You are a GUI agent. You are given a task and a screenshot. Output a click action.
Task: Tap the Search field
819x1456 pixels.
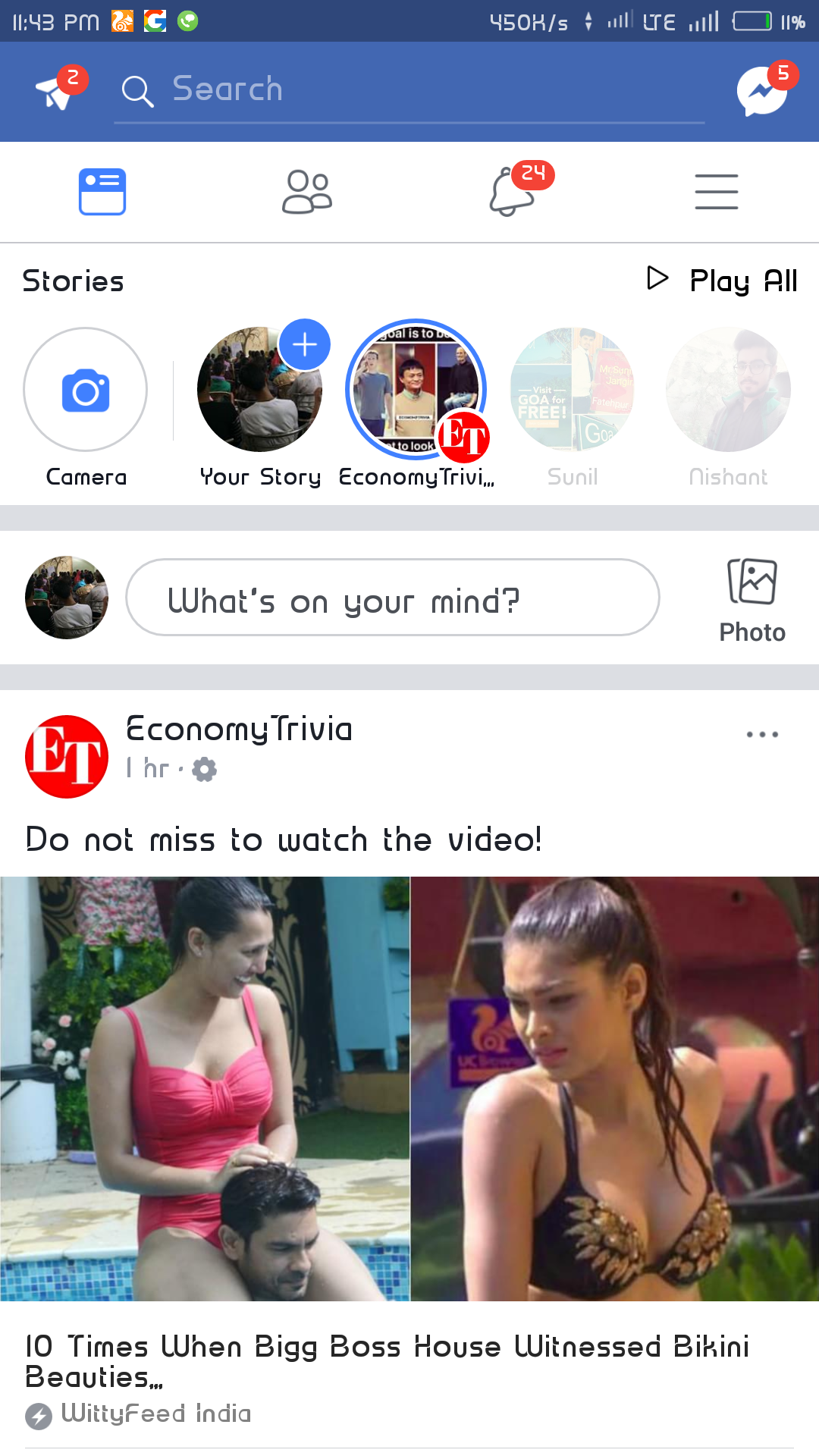(409, 90)
